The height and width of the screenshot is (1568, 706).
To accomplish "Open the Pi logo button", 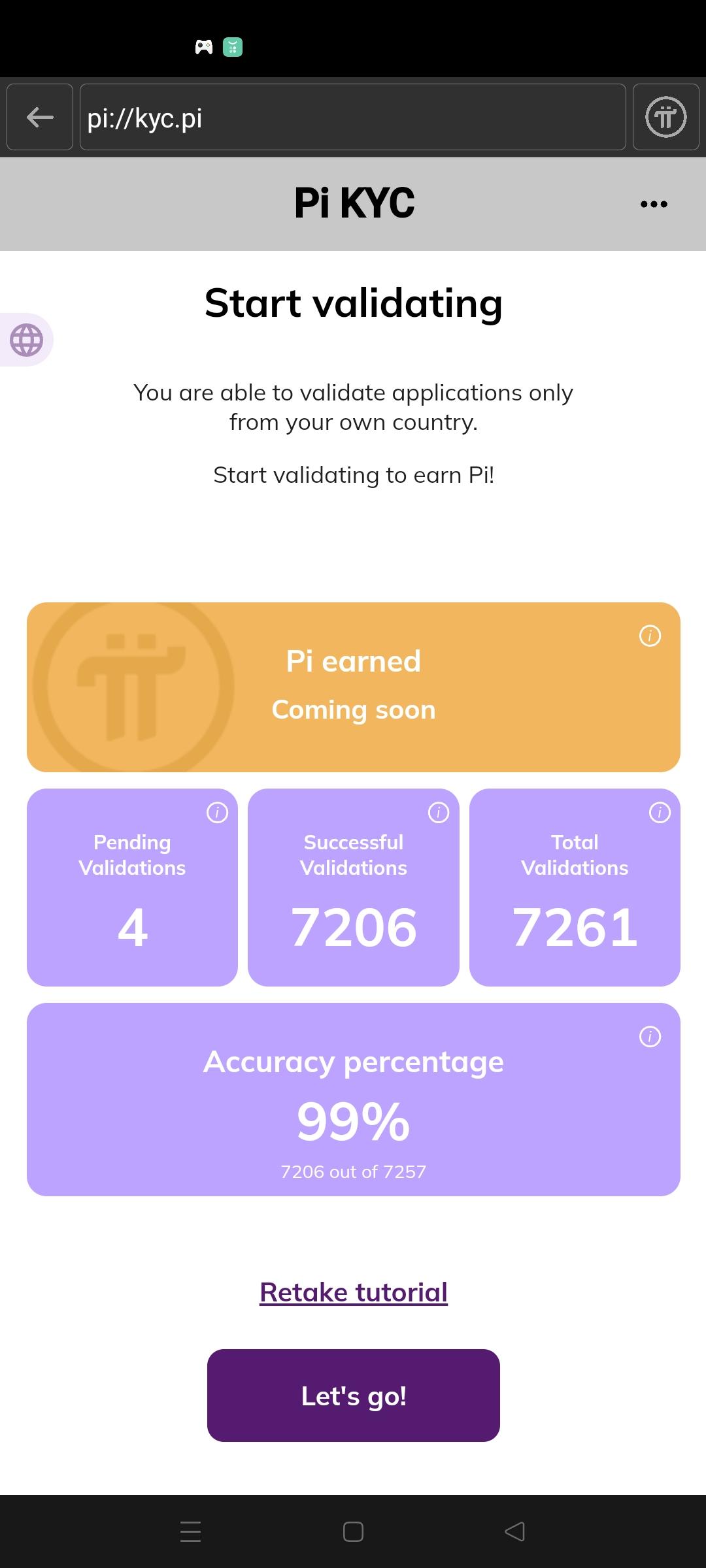I will (x=665, y=118).
